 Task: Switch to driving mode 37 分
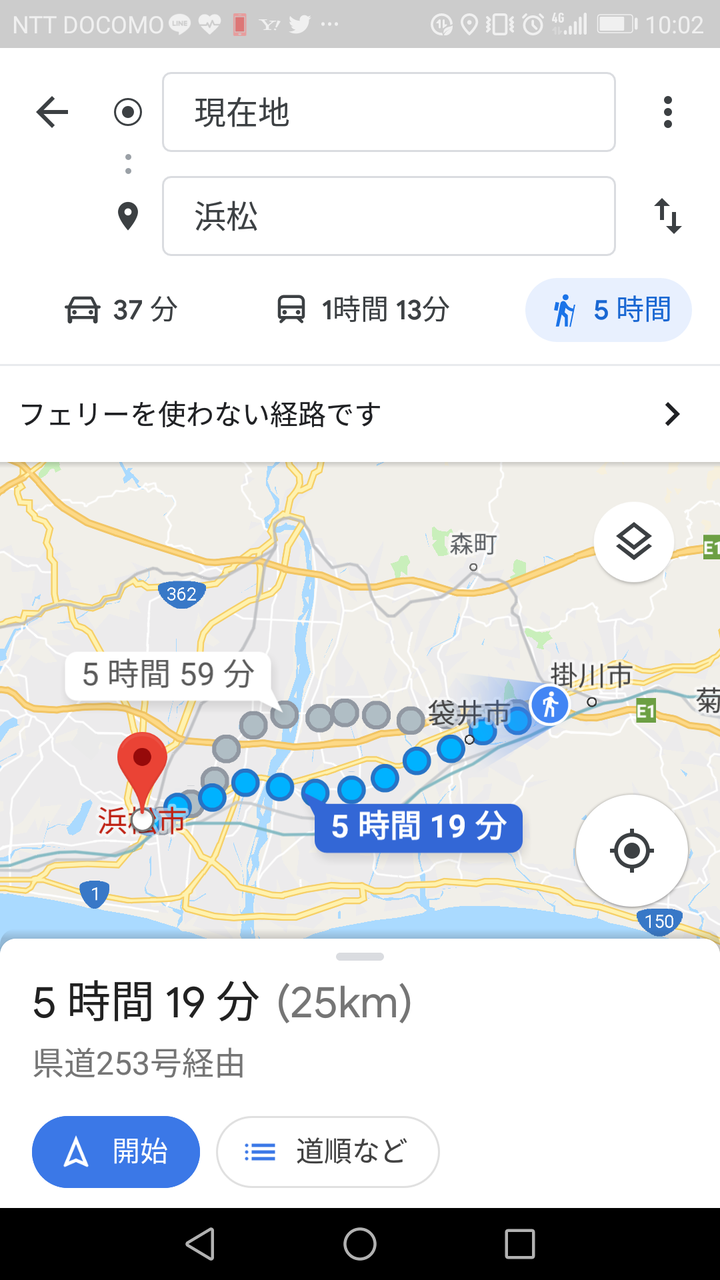pos(120,310)
